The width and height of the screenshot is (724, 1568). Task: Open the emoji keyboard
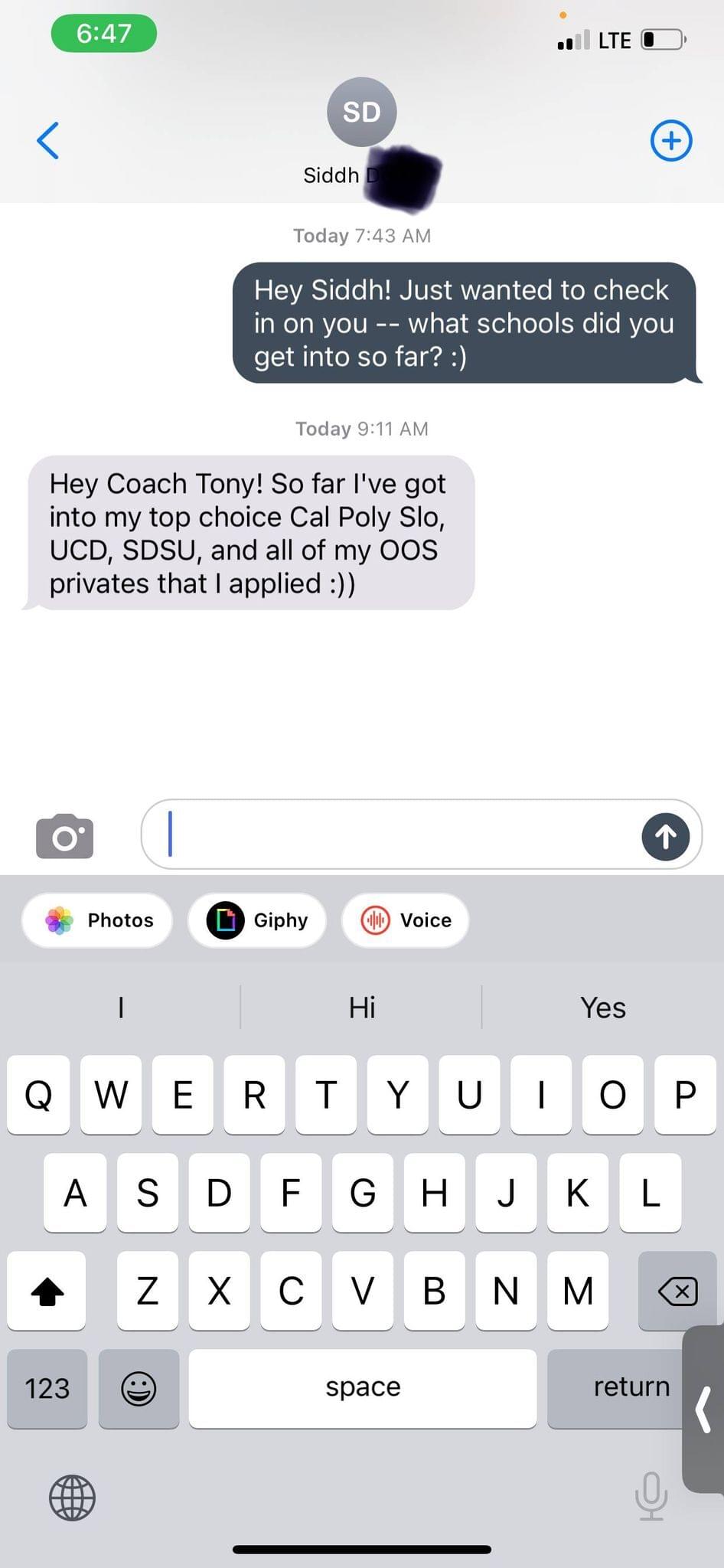pos(139,1388)
